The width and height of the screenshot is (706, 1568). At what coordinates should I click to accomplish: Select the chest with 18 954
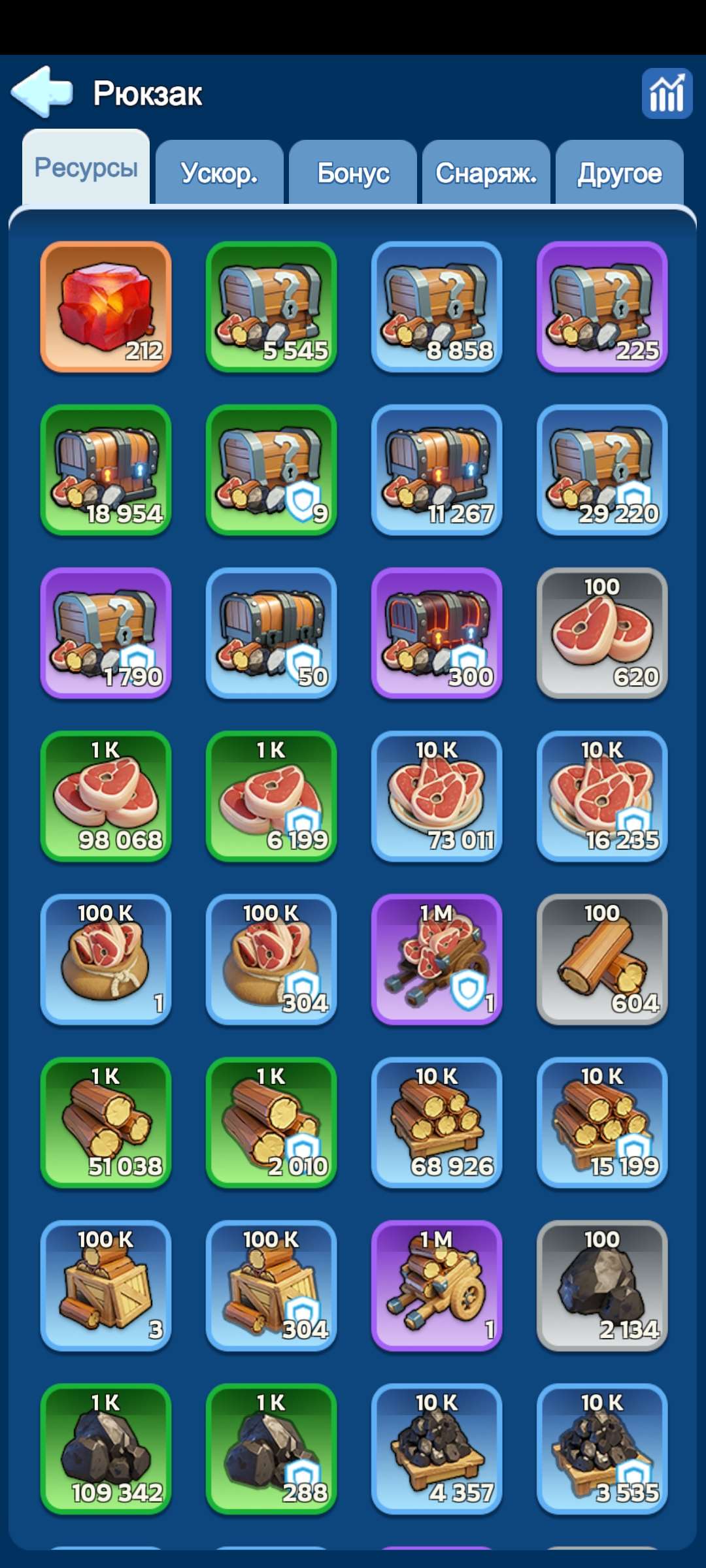(x=106, y=470)
